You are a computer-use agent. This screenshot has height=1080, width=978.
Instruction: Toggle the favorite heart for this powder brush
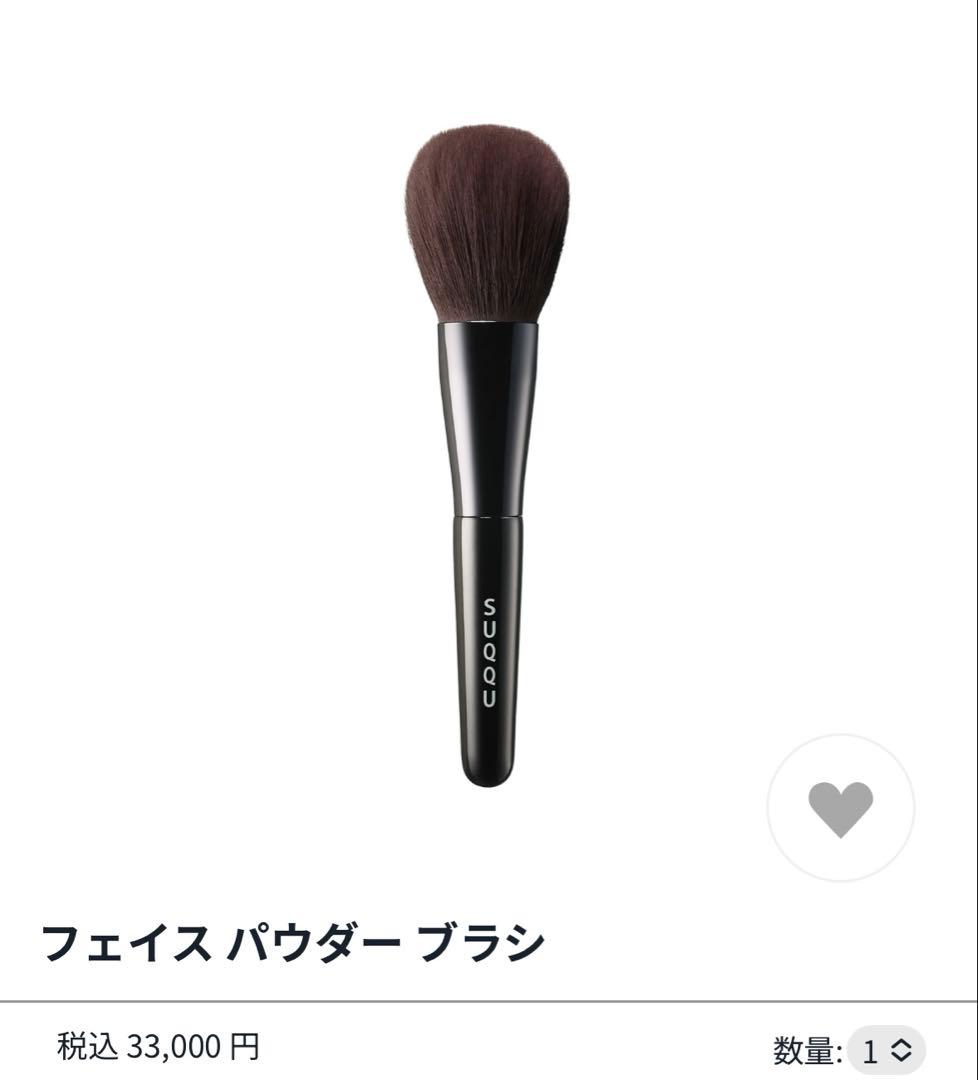click(843, 810)
